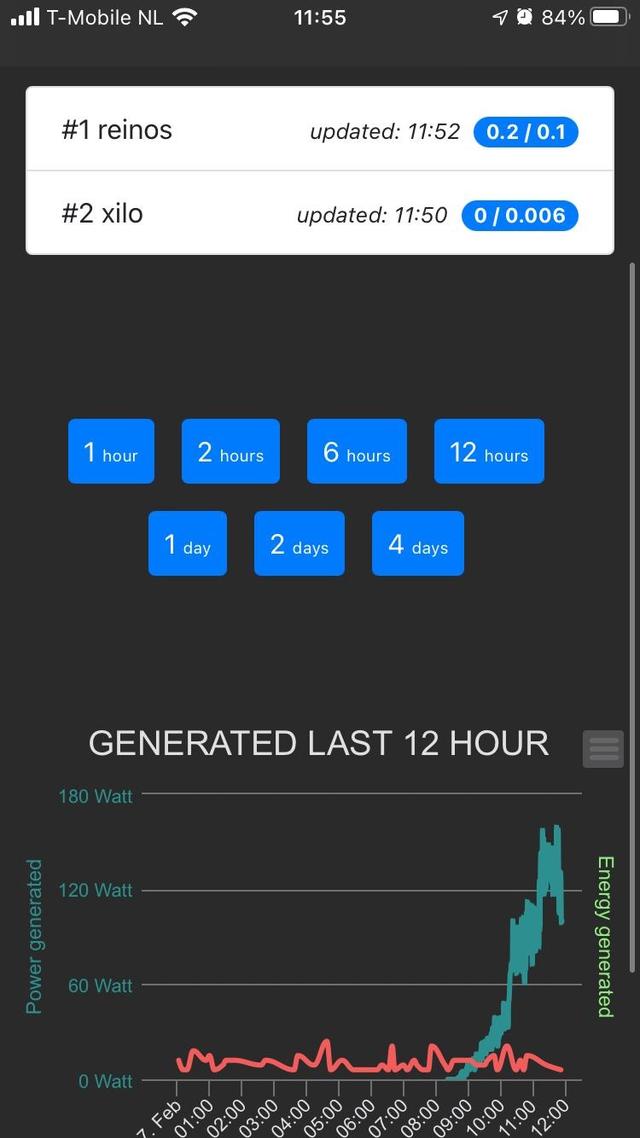640x1138 pixels.
Task: Select the 1 hour range
Action: [111, 451]
